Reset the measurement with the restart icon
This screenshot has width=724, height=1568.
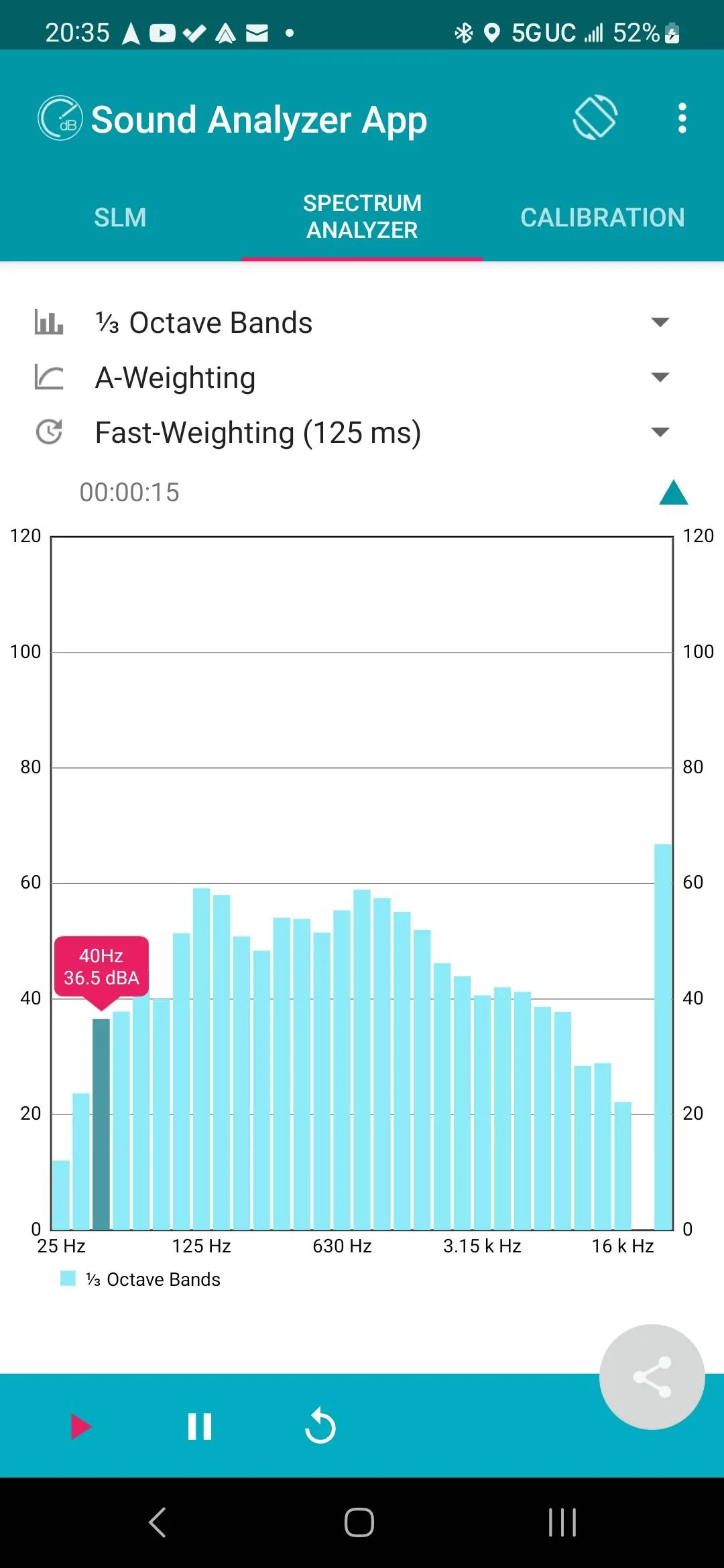[320, 1425]
